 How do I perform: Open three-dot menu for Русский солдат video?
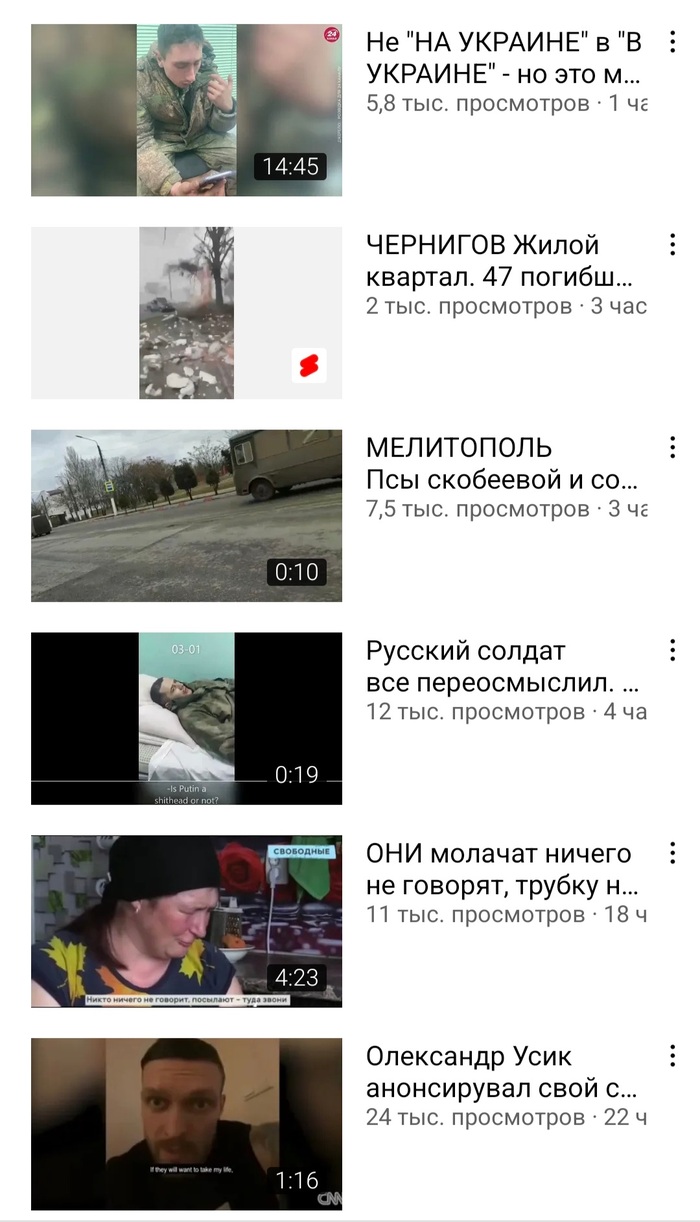click(672, 651)
